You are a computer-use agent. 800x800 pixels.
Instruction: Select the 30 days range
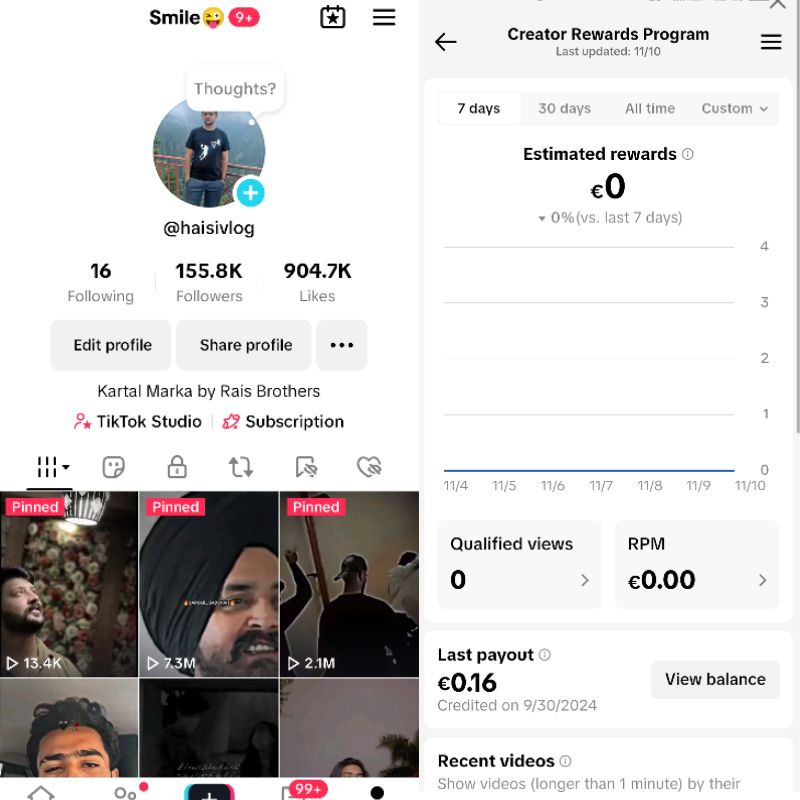564,108
